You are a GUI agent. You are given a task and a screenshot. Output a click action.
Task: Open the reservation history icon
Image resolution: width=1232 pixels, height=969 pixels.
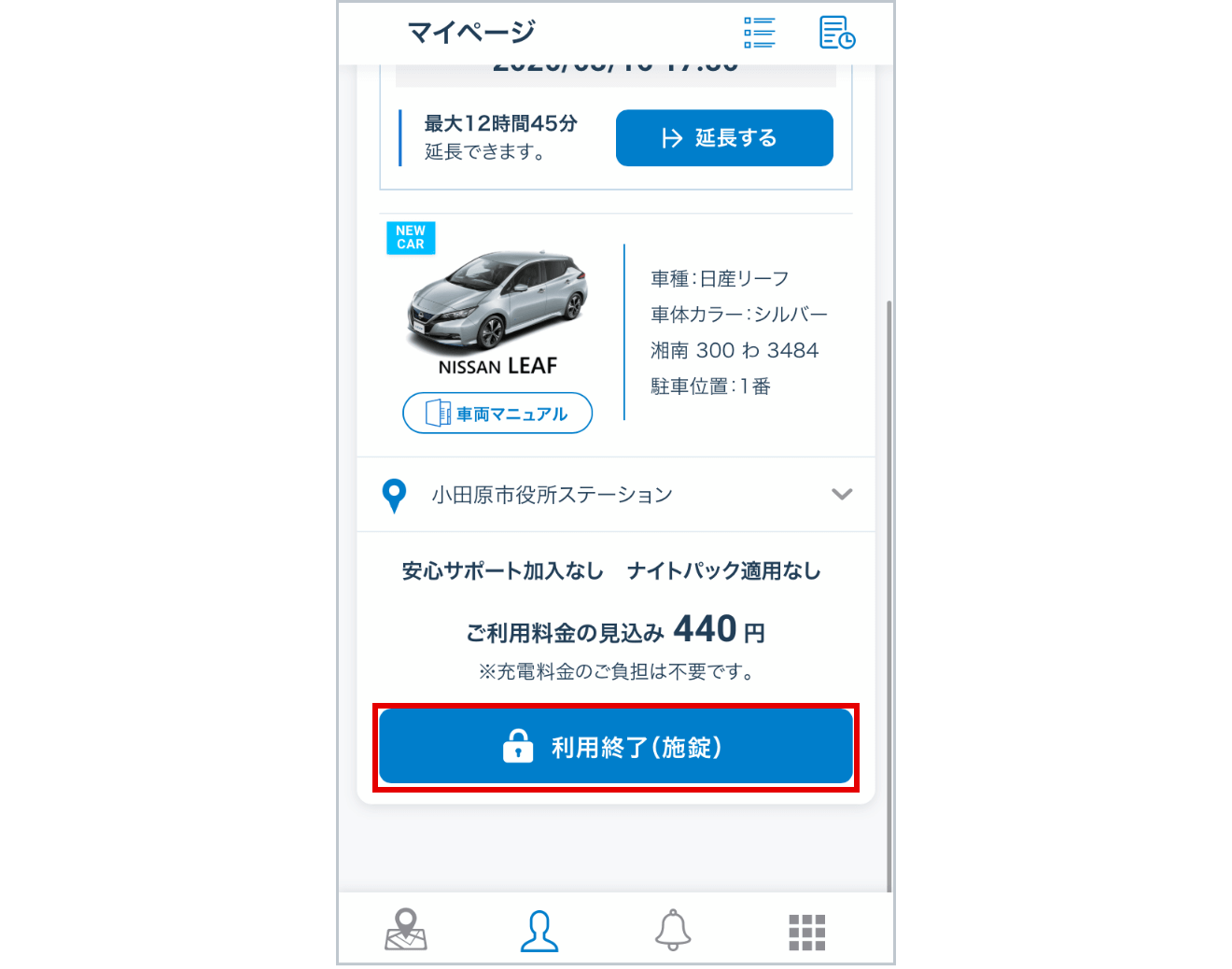836,32
